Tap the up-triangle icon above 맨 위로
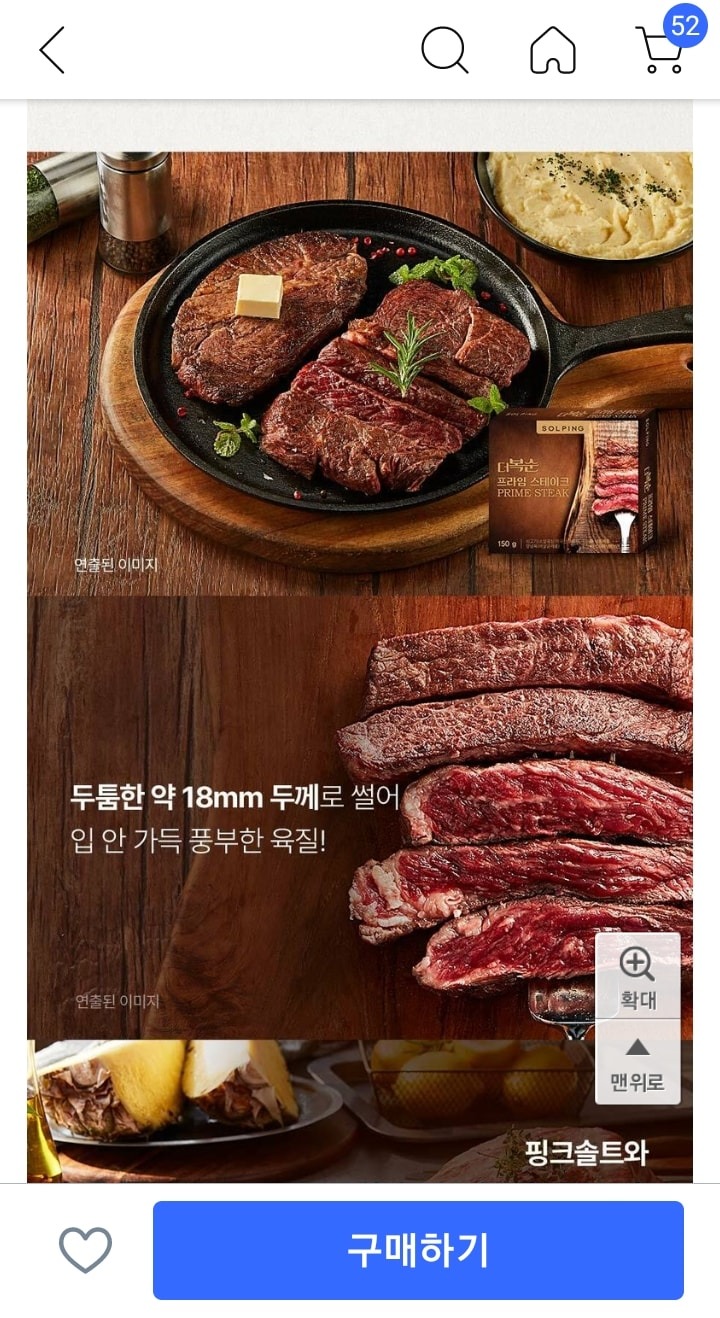Viewport: 720px width, 1318px height. point(637,1048)
